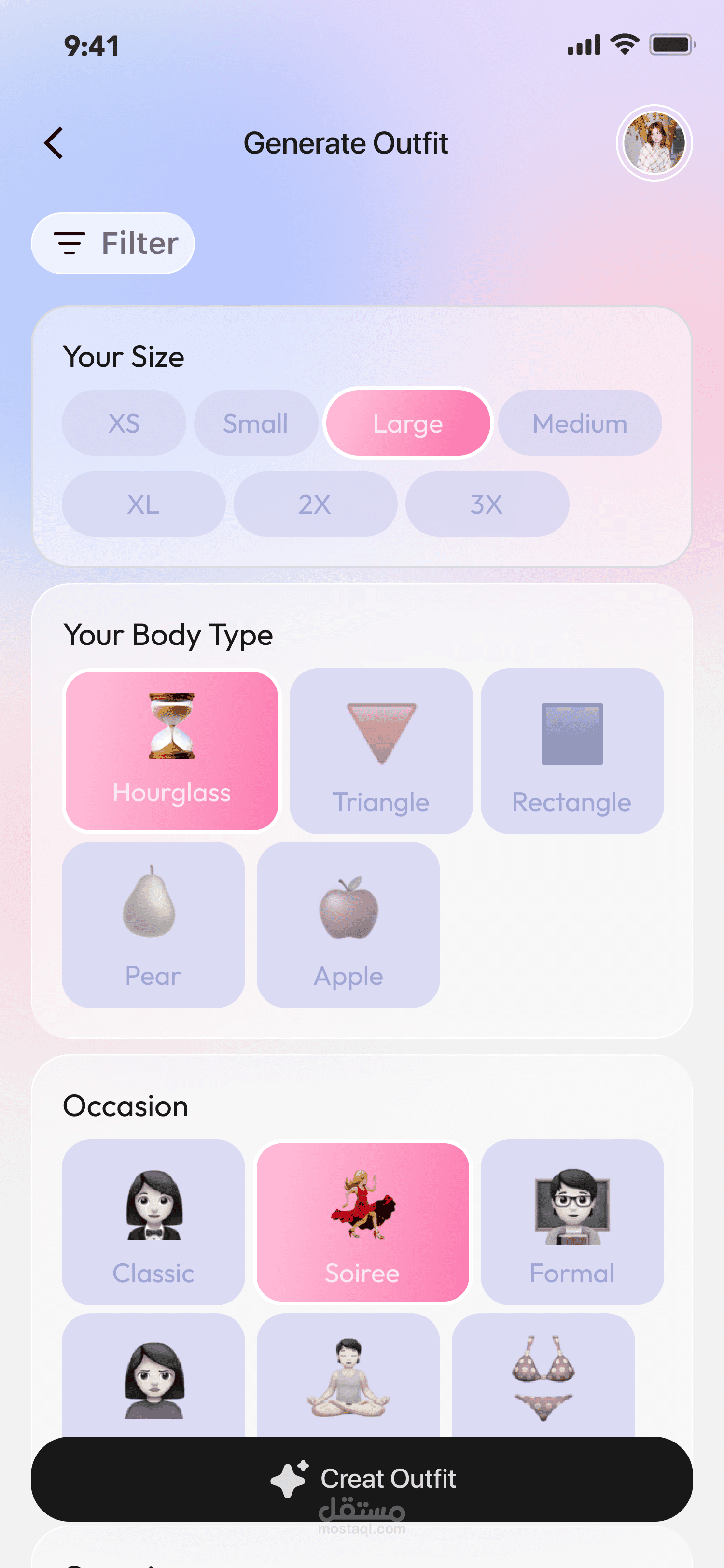Tap the Creat Outfit button

coord(362,1479)
